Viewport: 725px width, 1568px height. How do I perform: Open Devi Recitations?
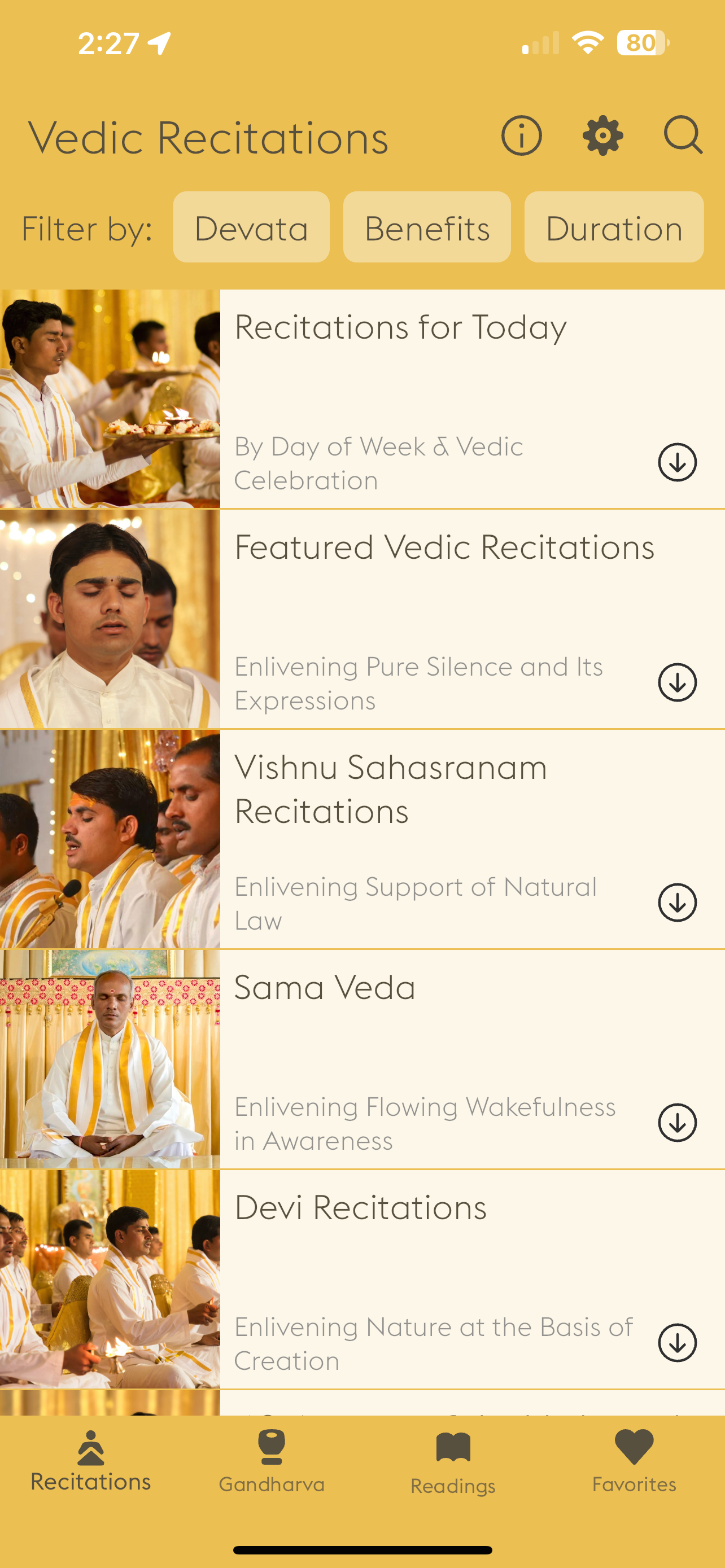(x=362, y=1280)
